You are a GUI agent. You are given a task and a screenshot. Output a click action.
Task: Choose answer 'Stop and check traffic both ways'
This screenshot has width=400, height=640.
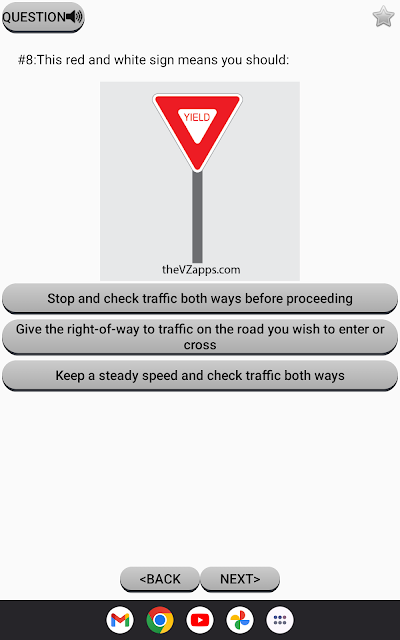(200, 298)
